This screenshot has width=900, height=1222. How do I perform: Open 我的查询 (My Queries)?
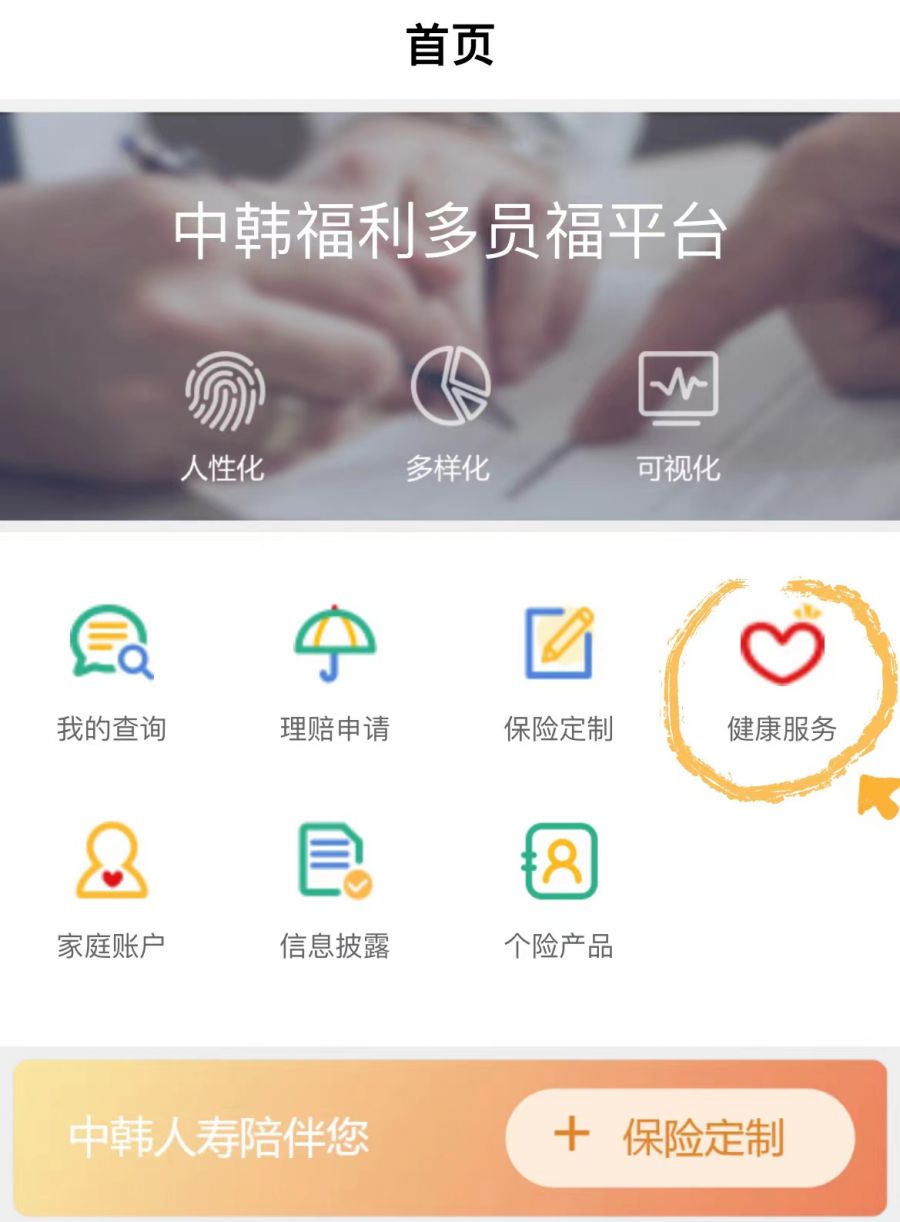click(x=111, y=670)
